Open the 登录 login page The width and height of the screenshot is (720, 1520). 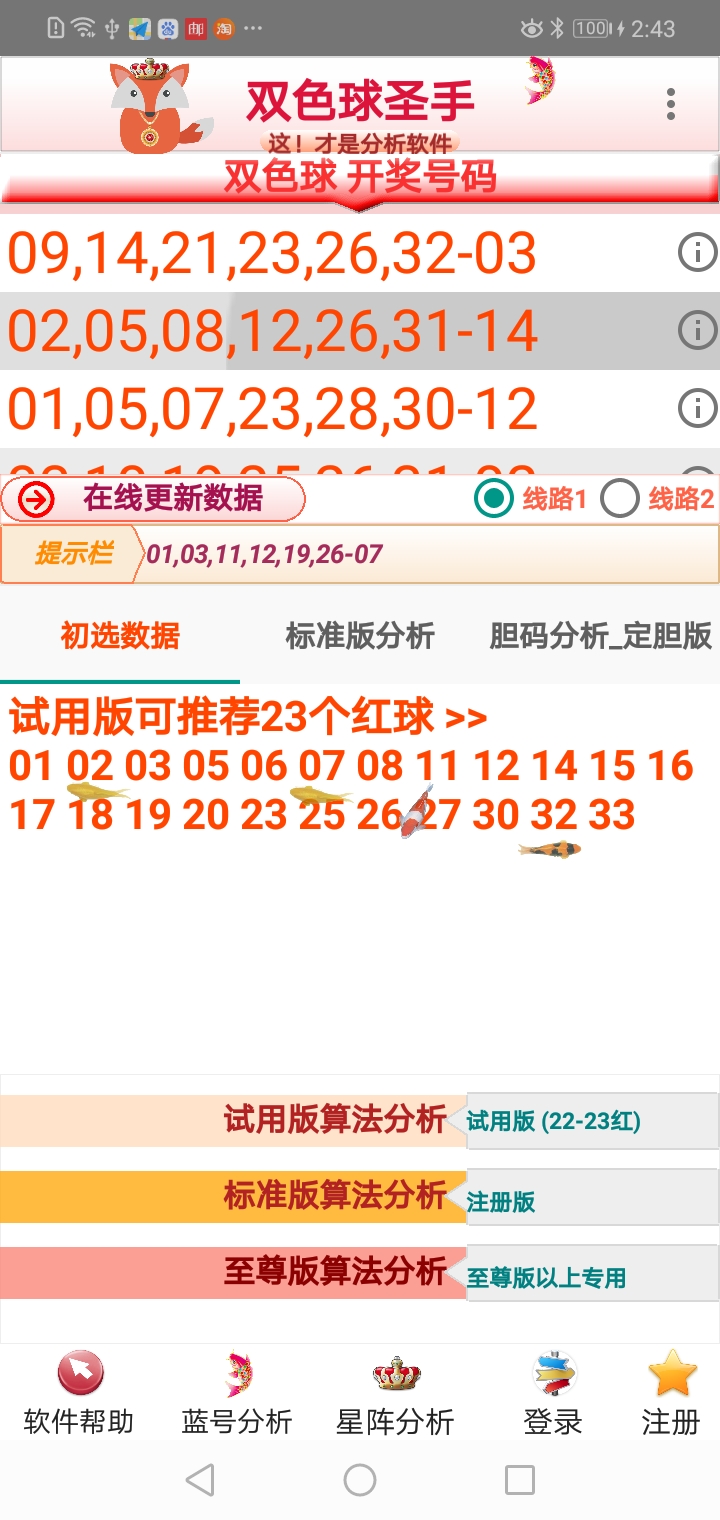click(553, 1395)
